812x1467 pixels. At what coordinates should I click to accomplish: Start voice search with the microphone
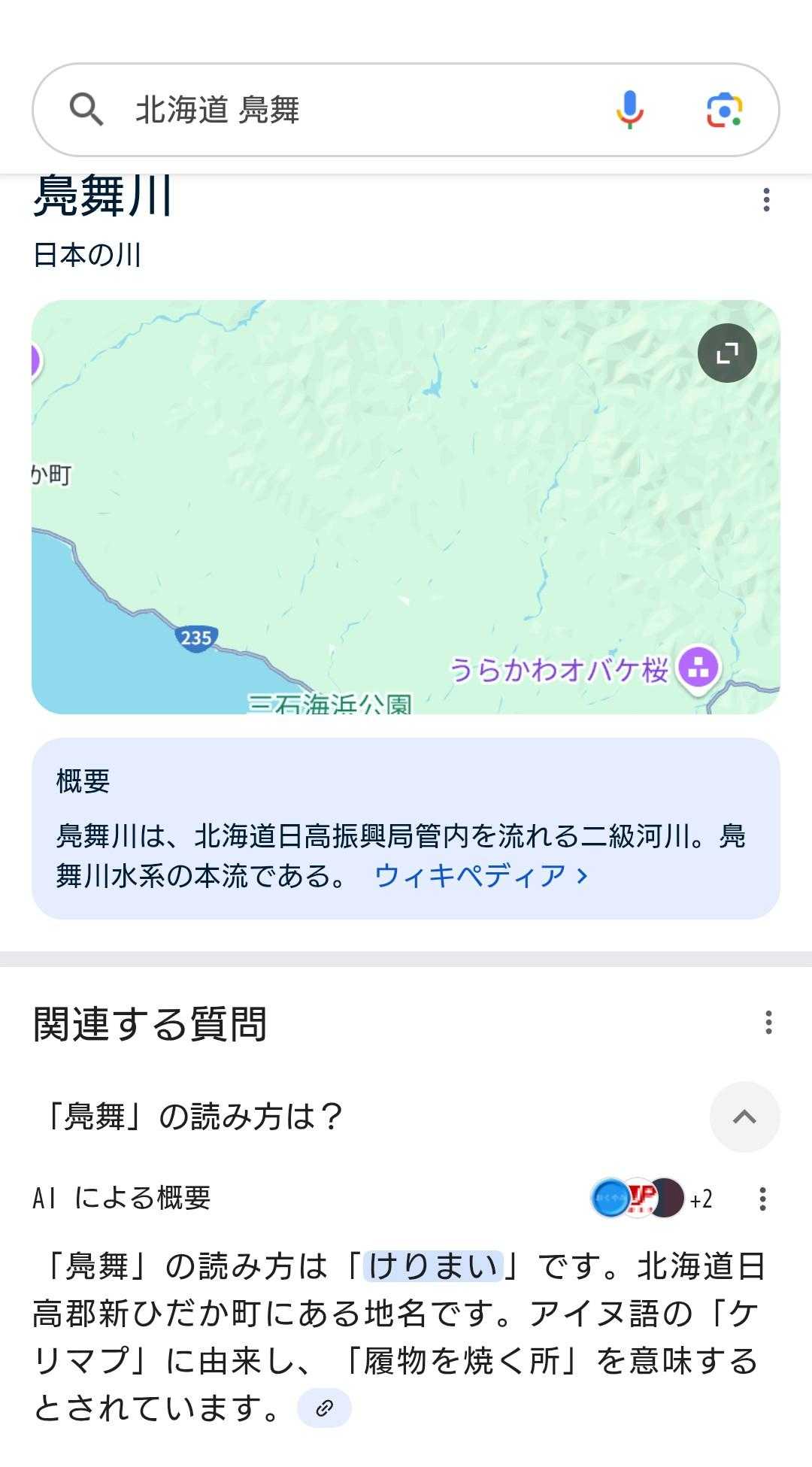tap(630, 110)
